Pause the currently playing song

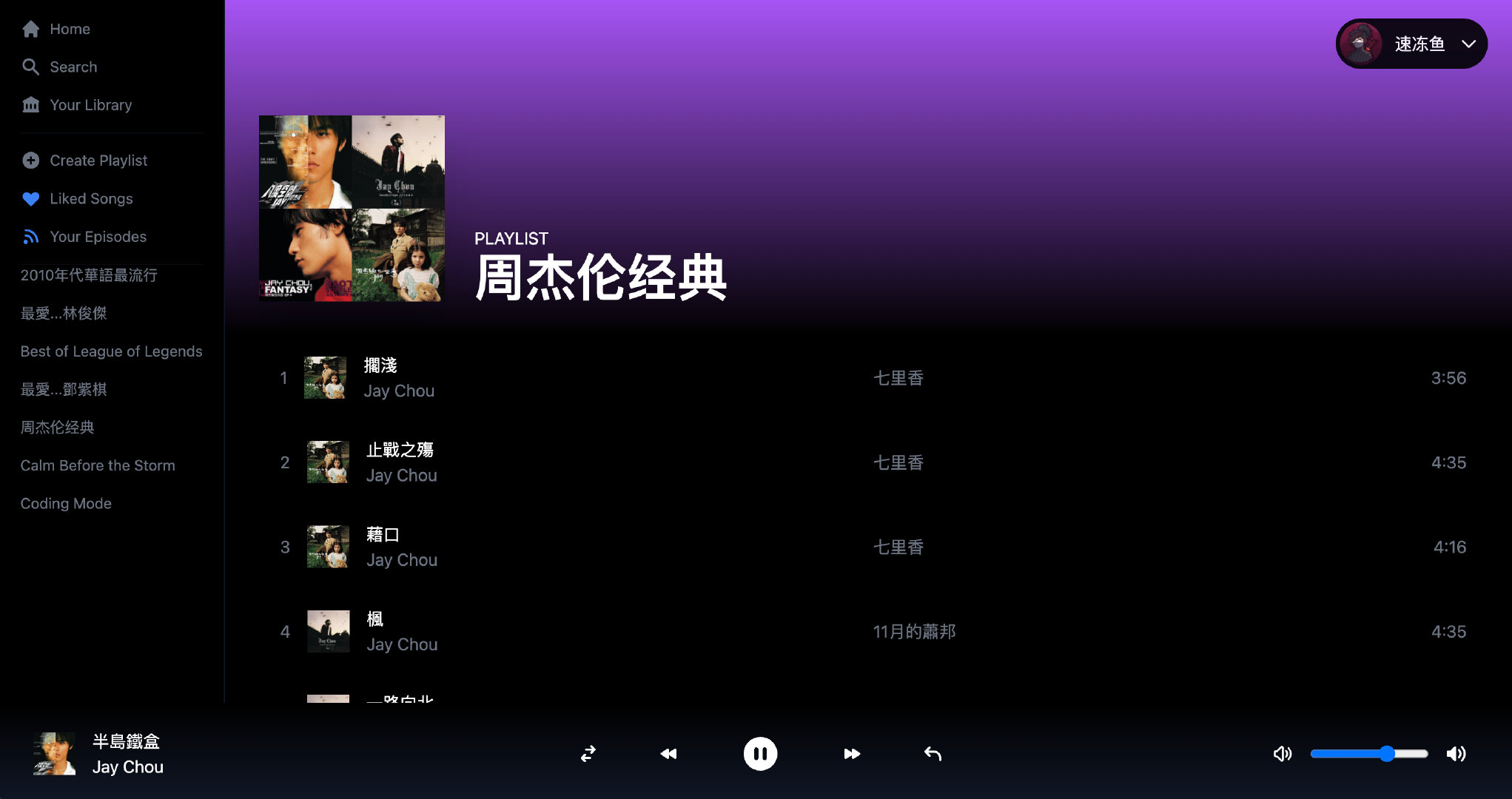coord(760,754)
